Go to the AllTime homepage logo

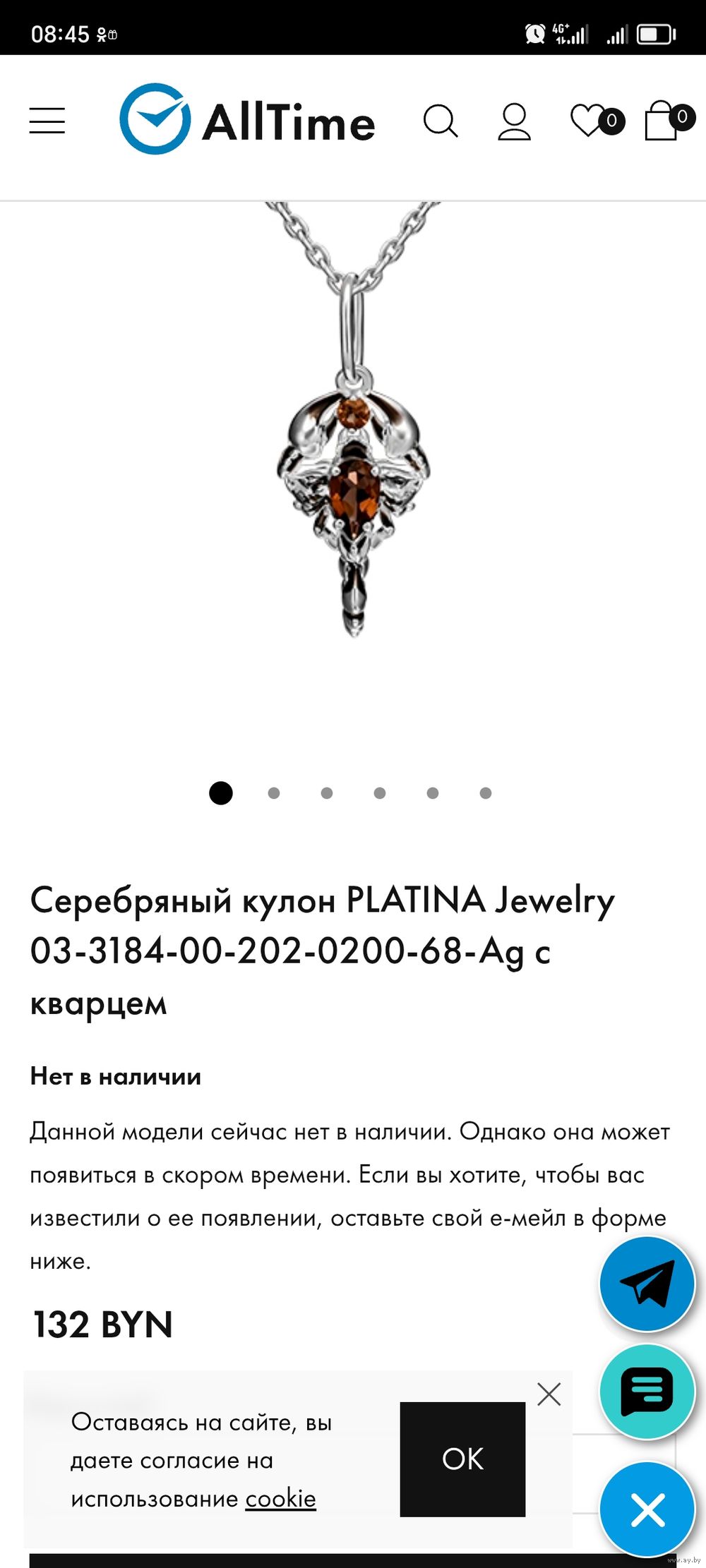pyautogui.click(x=247, y=120)
